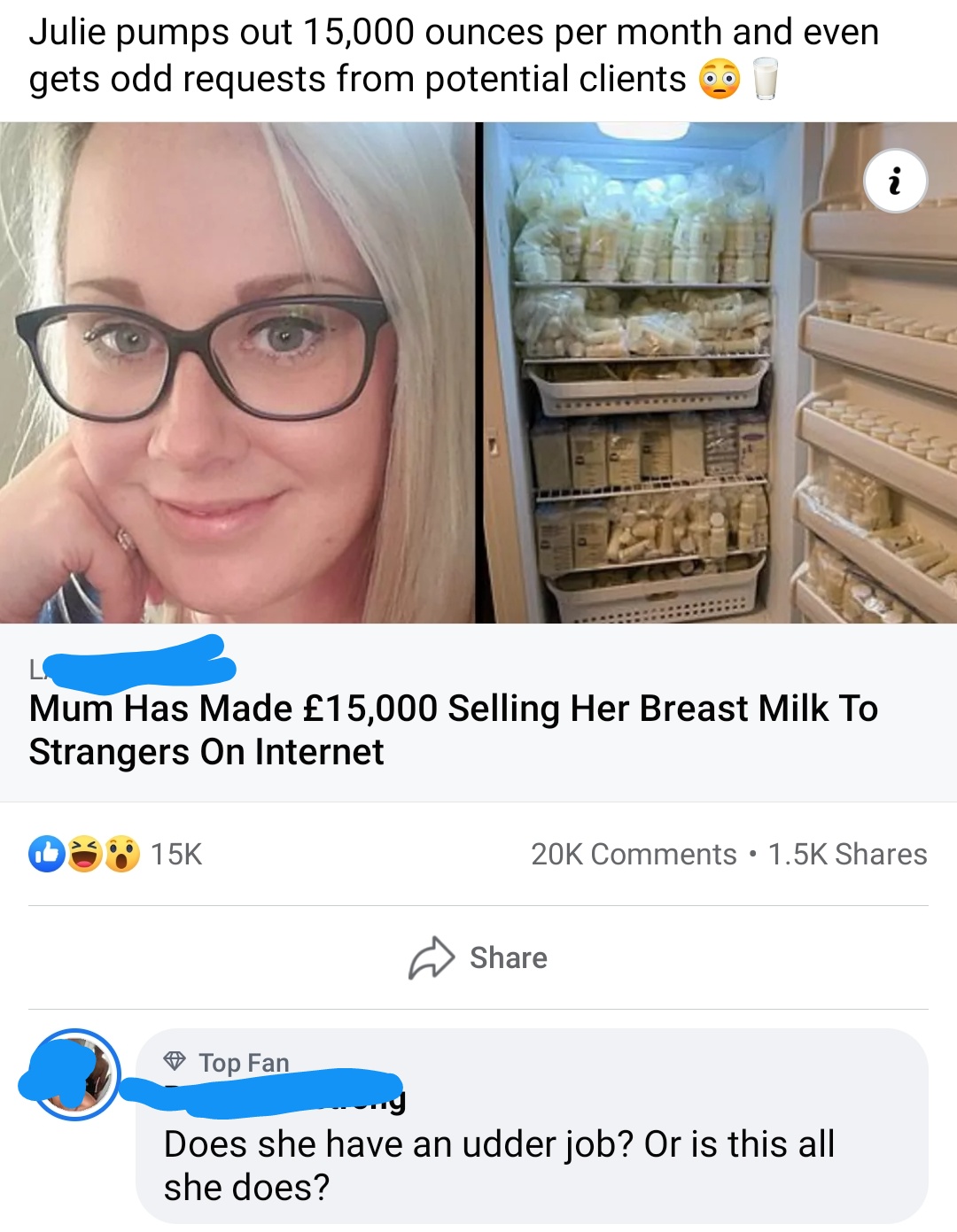Open the article headline about Mum selling milk
Viewport: 957px width, 1232px height.
452,730
